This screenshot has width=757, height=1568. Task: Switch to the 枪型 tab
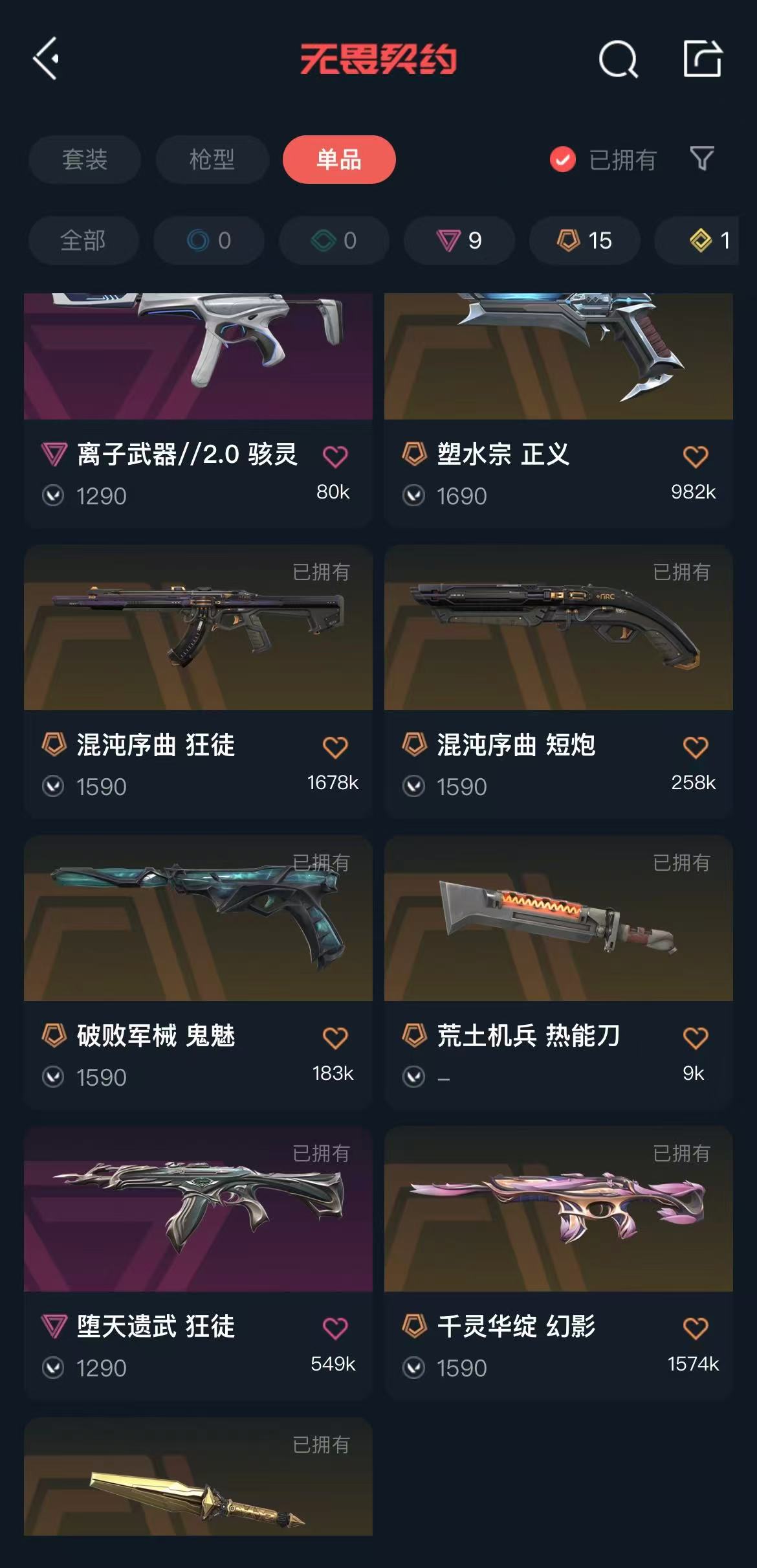pyautogui.click(x=212, y=159)
